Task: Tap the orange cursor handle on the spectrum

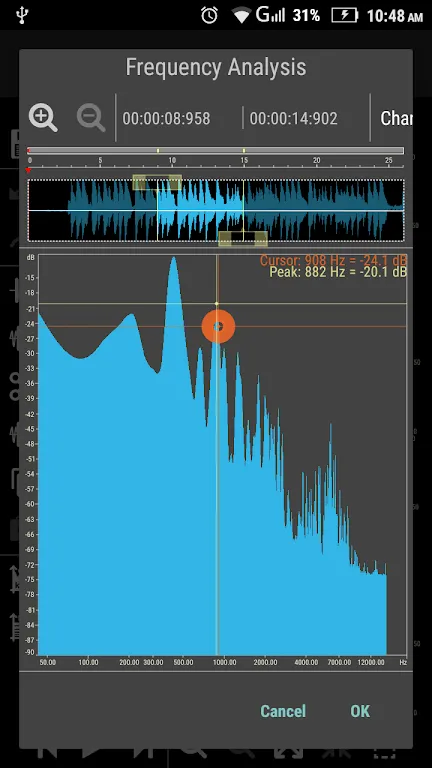Action: point(218,326)
